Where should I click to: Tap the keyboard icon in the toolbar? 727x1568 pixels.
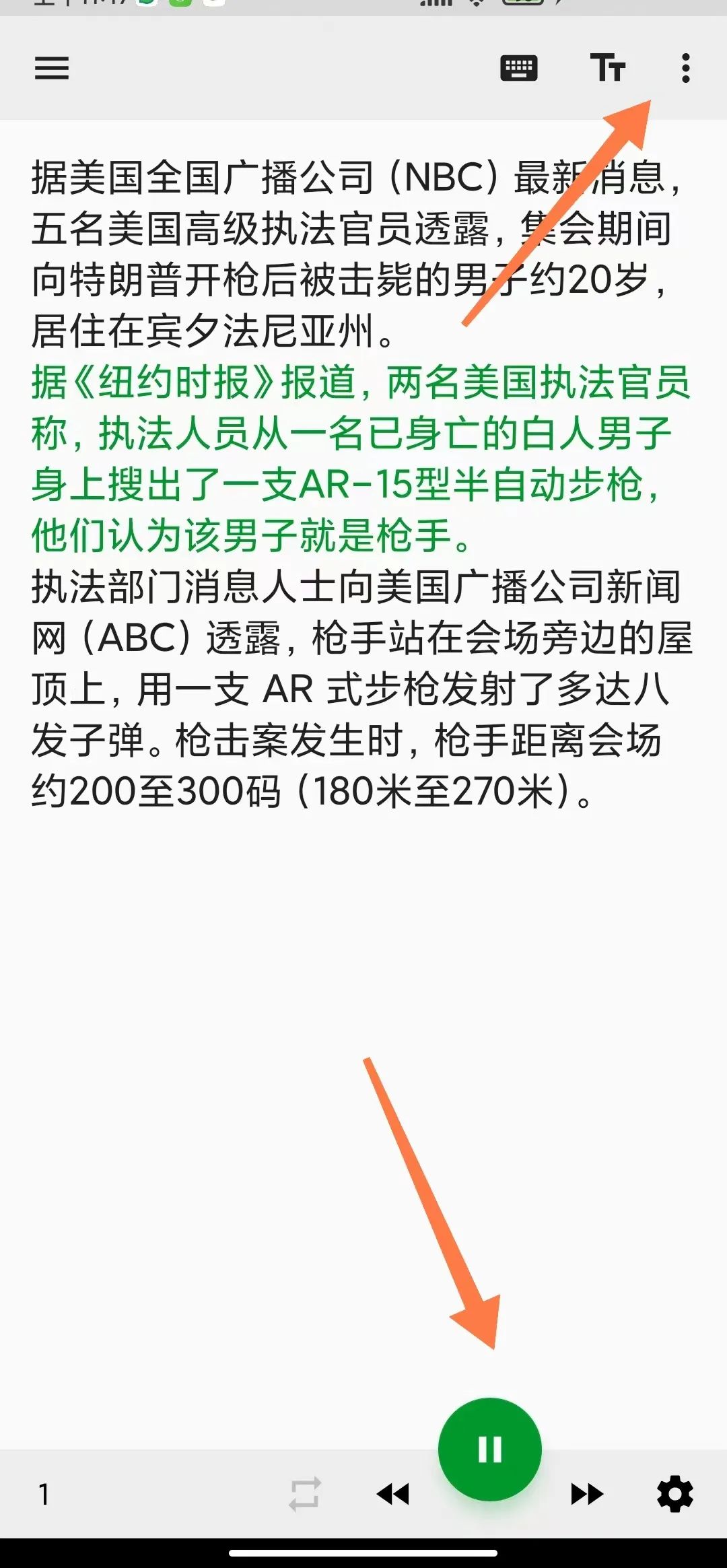pos(519,68)
